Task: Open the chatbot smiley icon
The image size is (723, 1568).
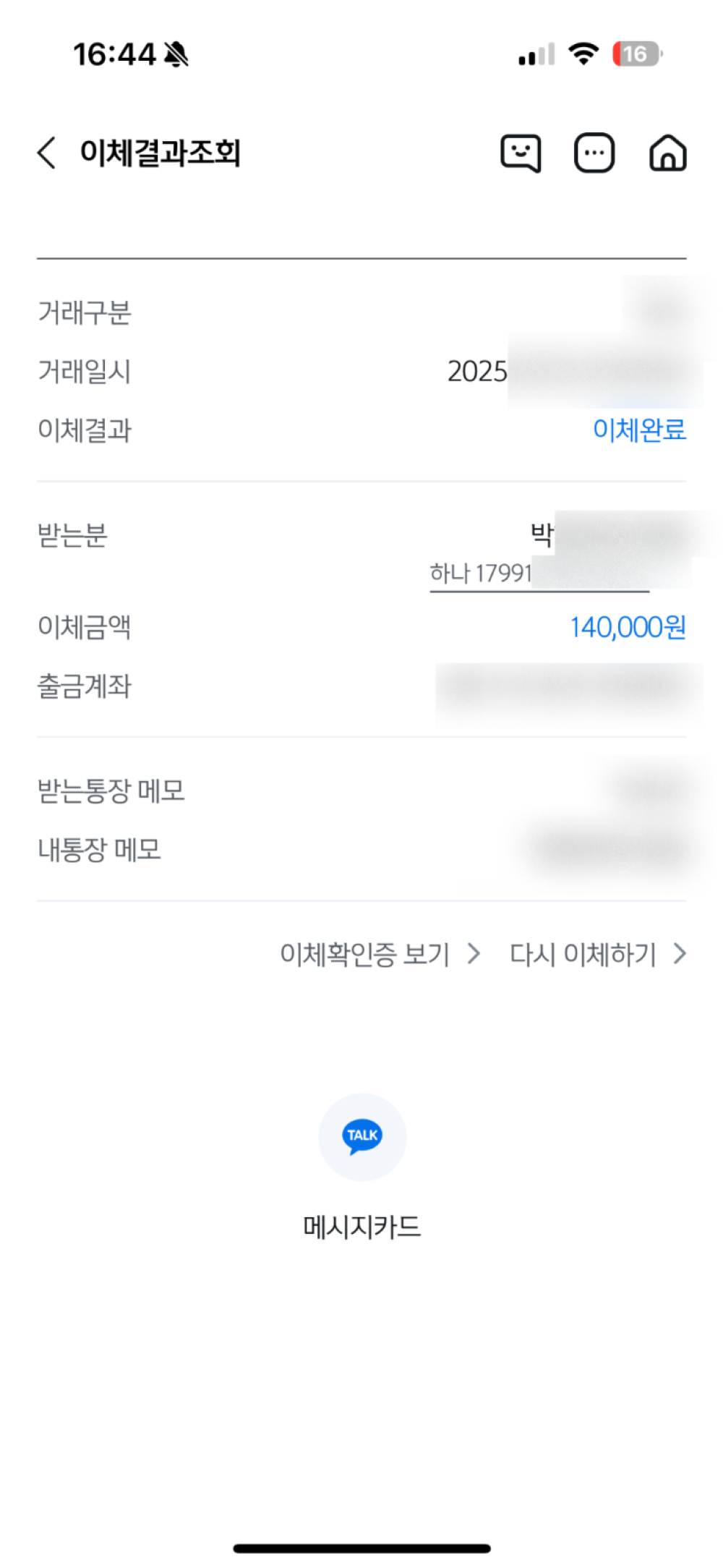Action: [521, 153]
